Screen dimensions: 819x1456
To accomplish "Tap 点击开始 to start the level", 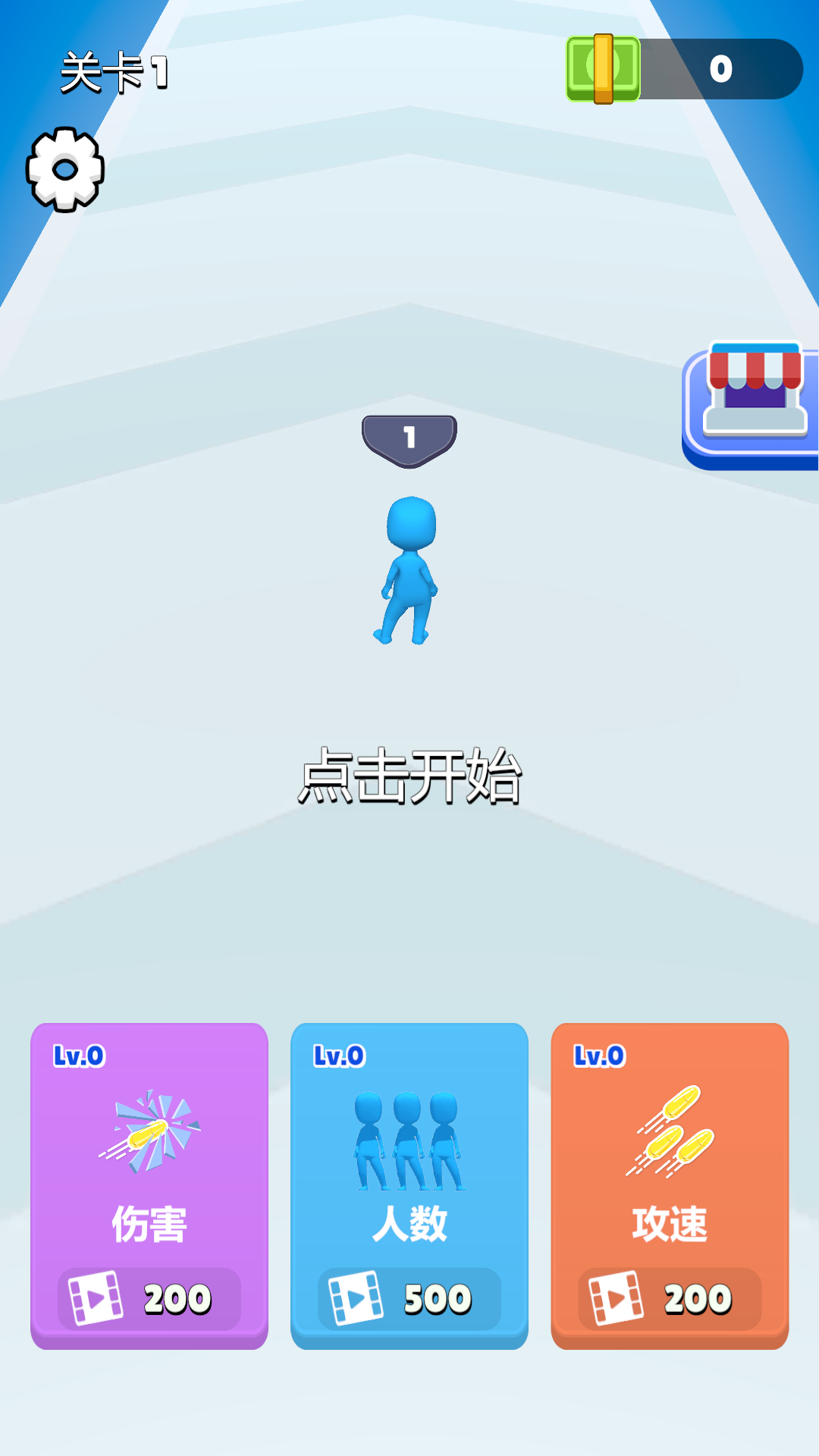I will [409, 775].
